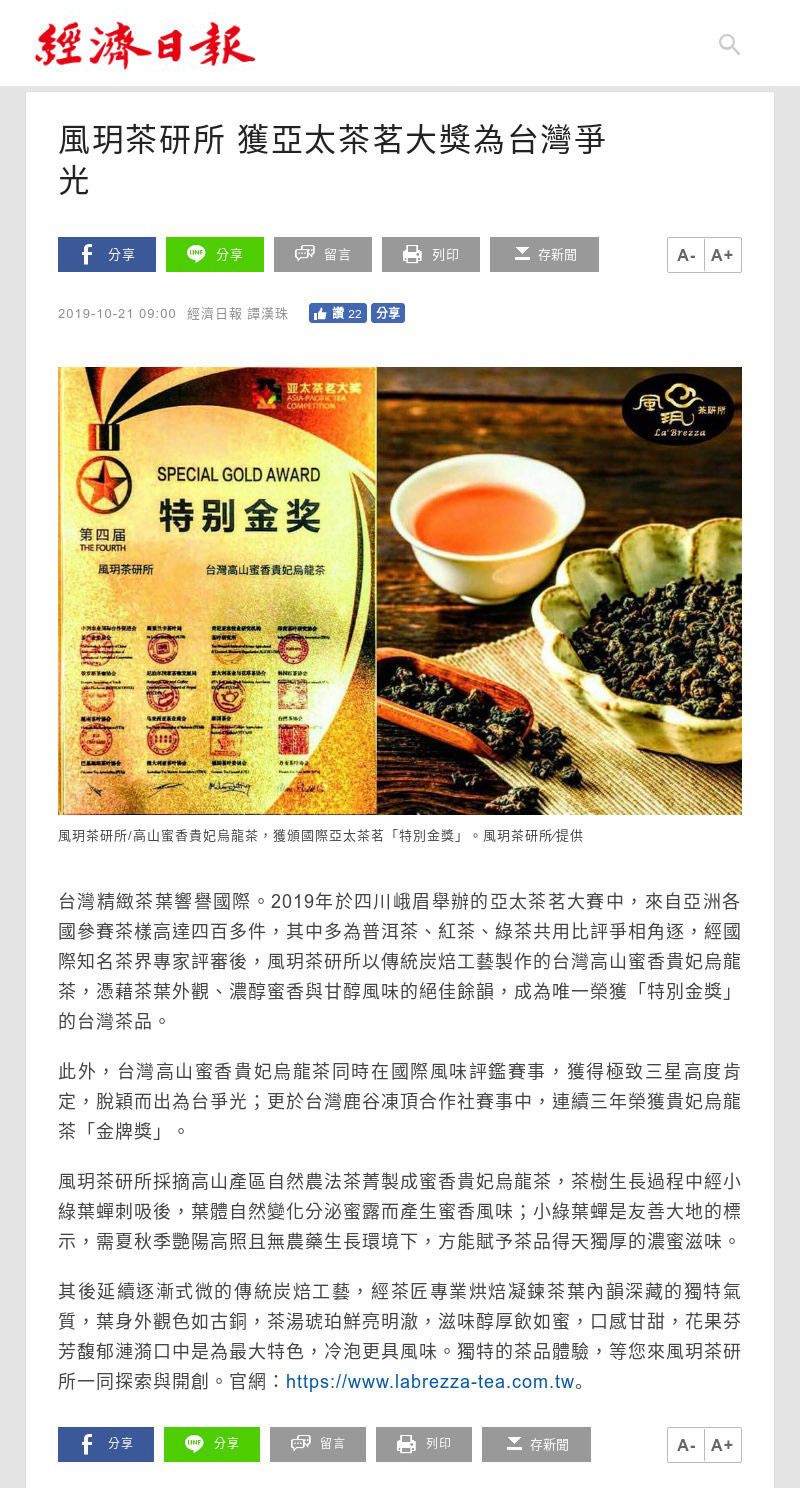Share via Facebook button above the article
Image resolution: width=800 pixels, height=1488 pixels.
(x=107, y=254)
